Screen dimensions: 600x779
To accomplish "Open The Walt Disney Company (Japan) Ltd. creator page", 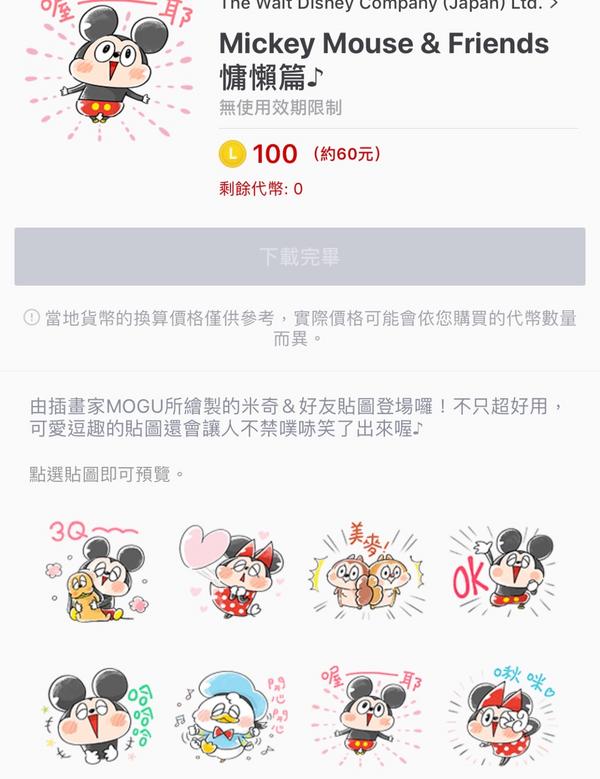I will [388, 5].
